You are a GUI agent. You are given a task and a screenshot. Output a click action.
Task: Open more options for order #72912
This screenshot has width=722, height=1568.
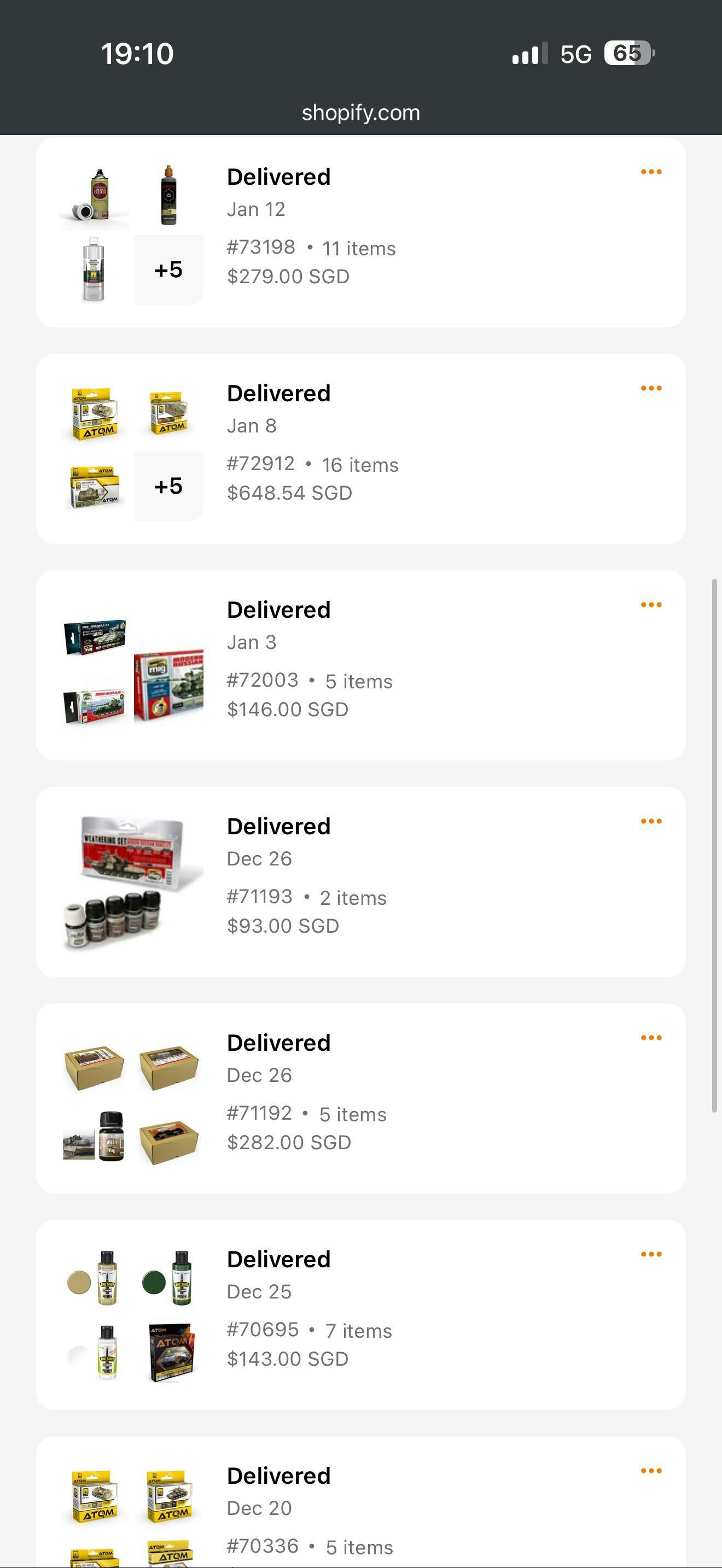(651, 388)
